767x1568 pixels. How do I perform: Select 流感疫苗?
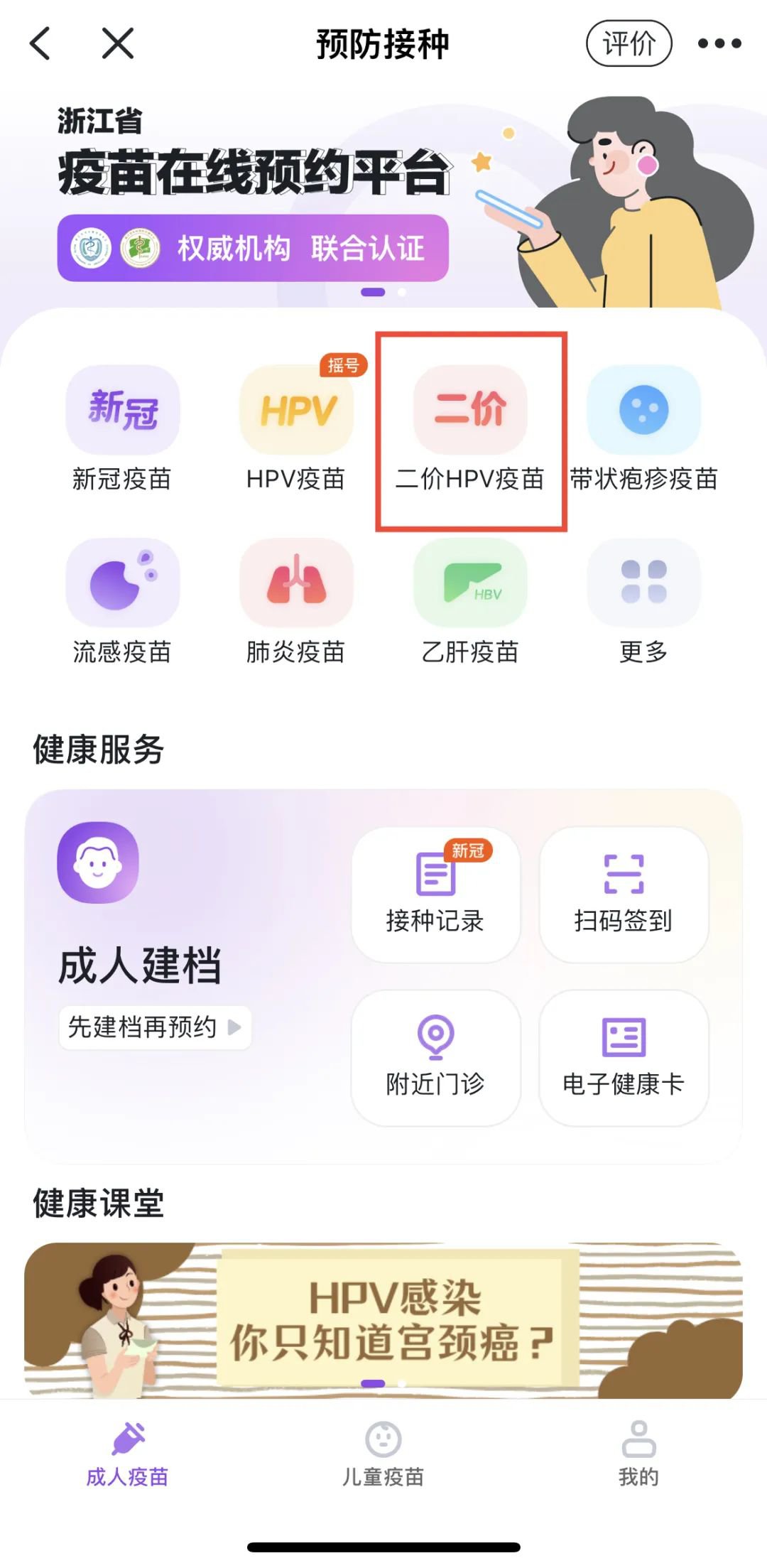click(x=122, y=601)
